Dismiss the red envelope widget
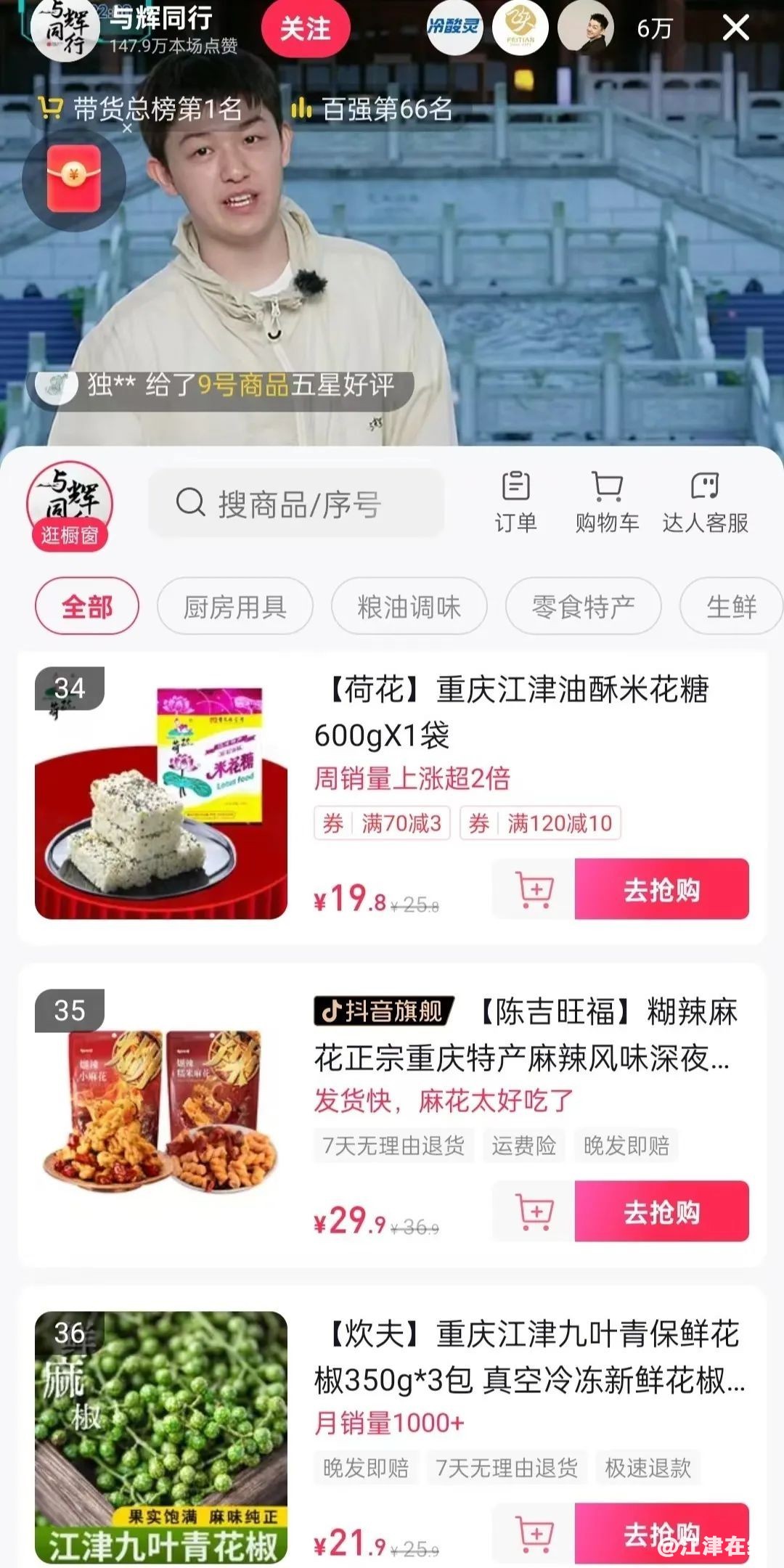The width and height of the screenshot is (784, 1568). point(127,128)
